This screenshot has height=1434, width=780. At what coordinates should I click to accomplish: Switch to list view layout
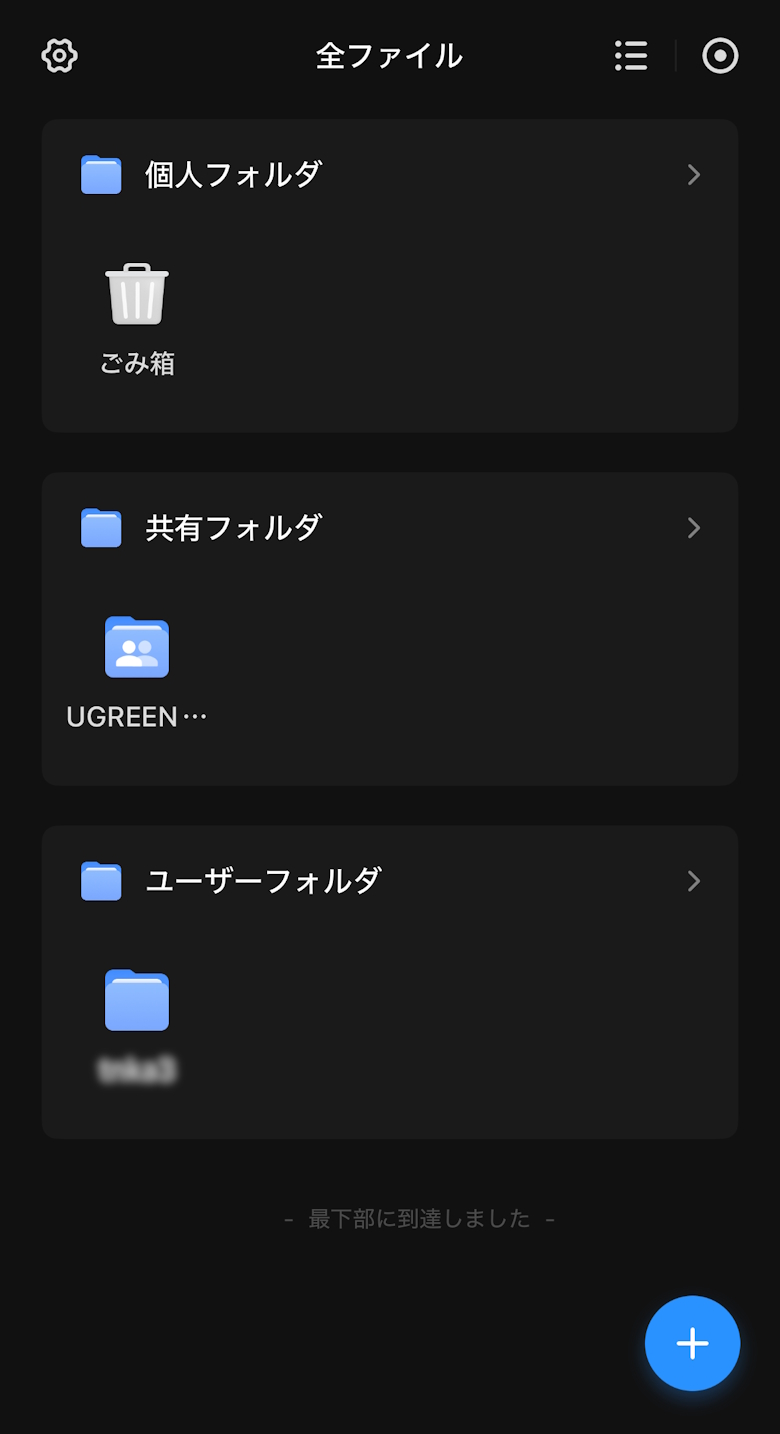(631, 56)
